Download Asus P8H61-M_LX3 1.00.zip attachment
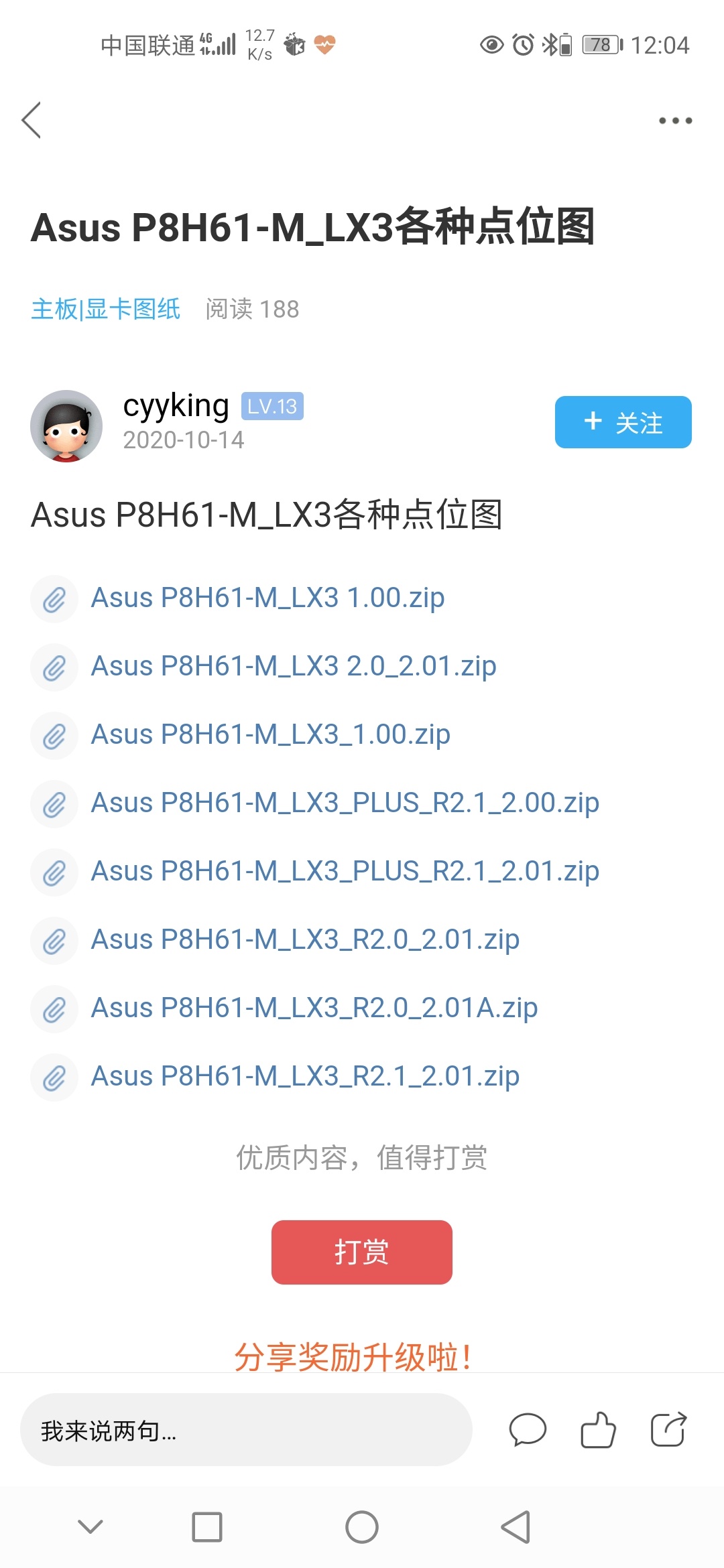 point(267,598)
